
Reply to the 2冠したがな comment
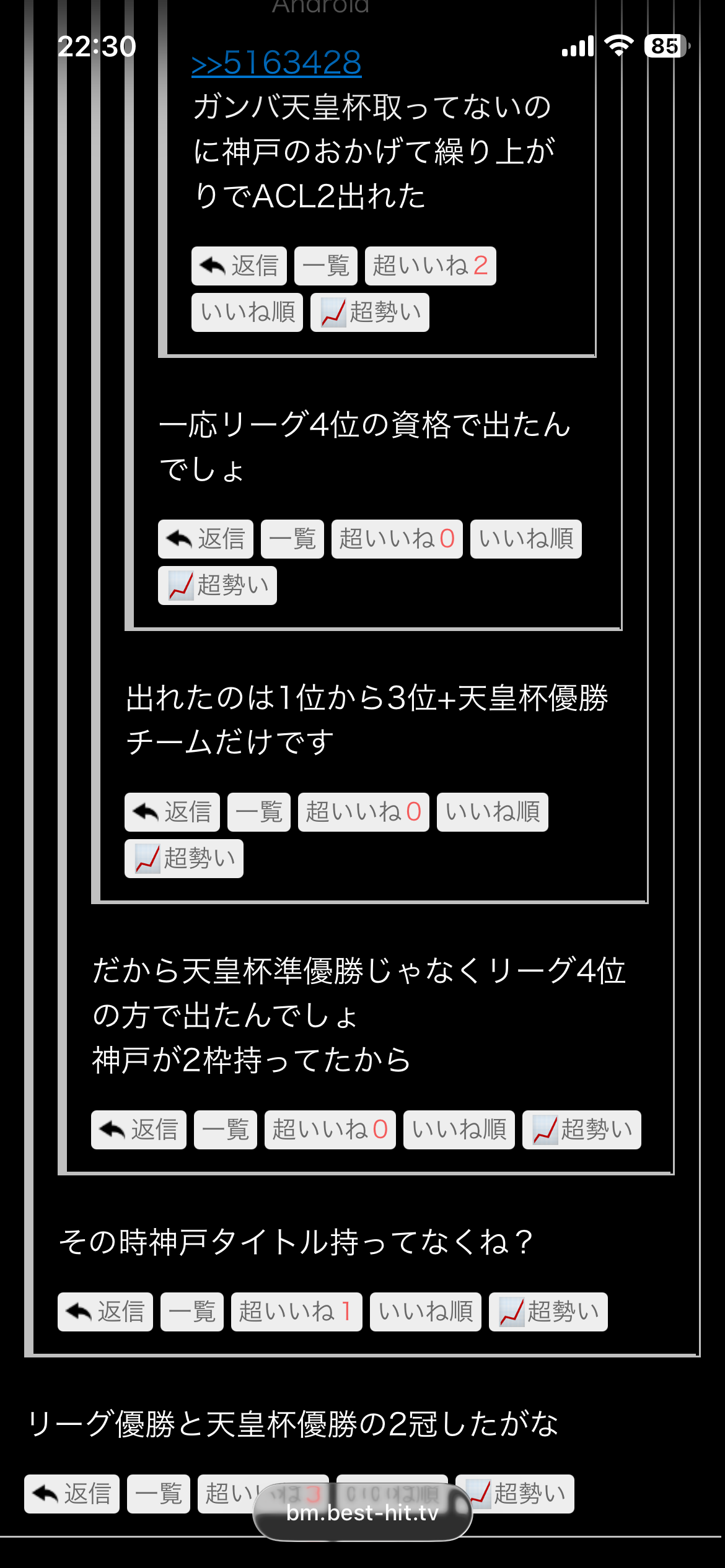(x=72, y=1494)
